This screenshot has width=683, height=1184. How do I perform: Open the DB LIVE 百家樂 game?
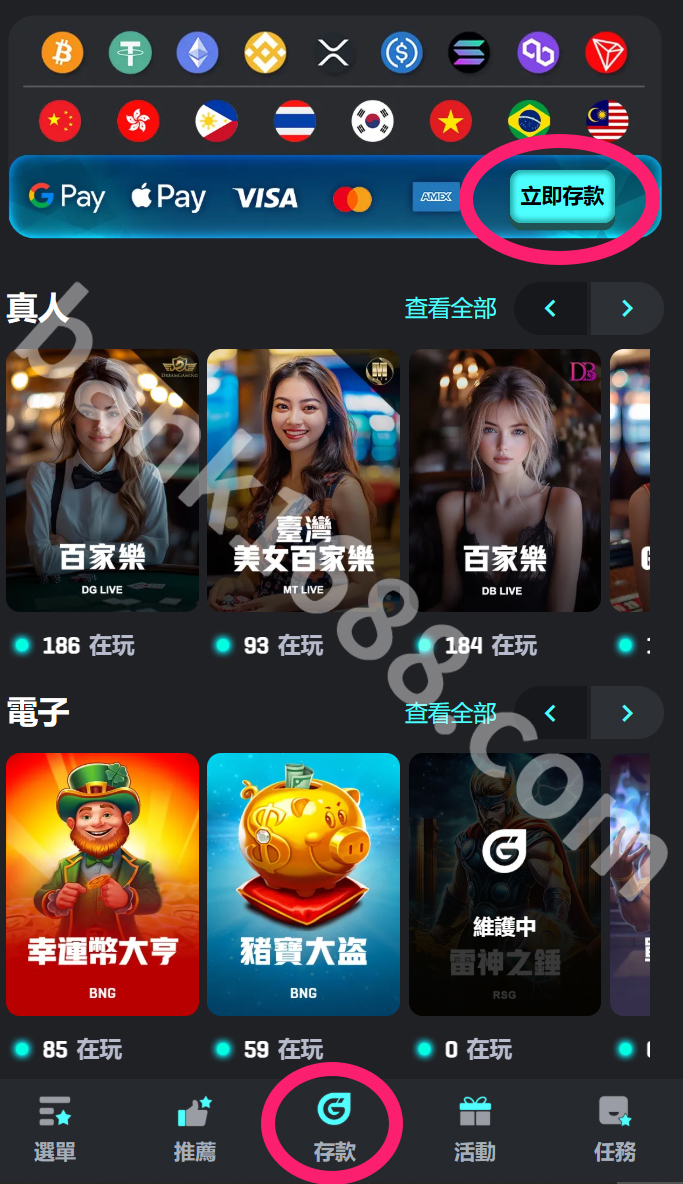504,480
